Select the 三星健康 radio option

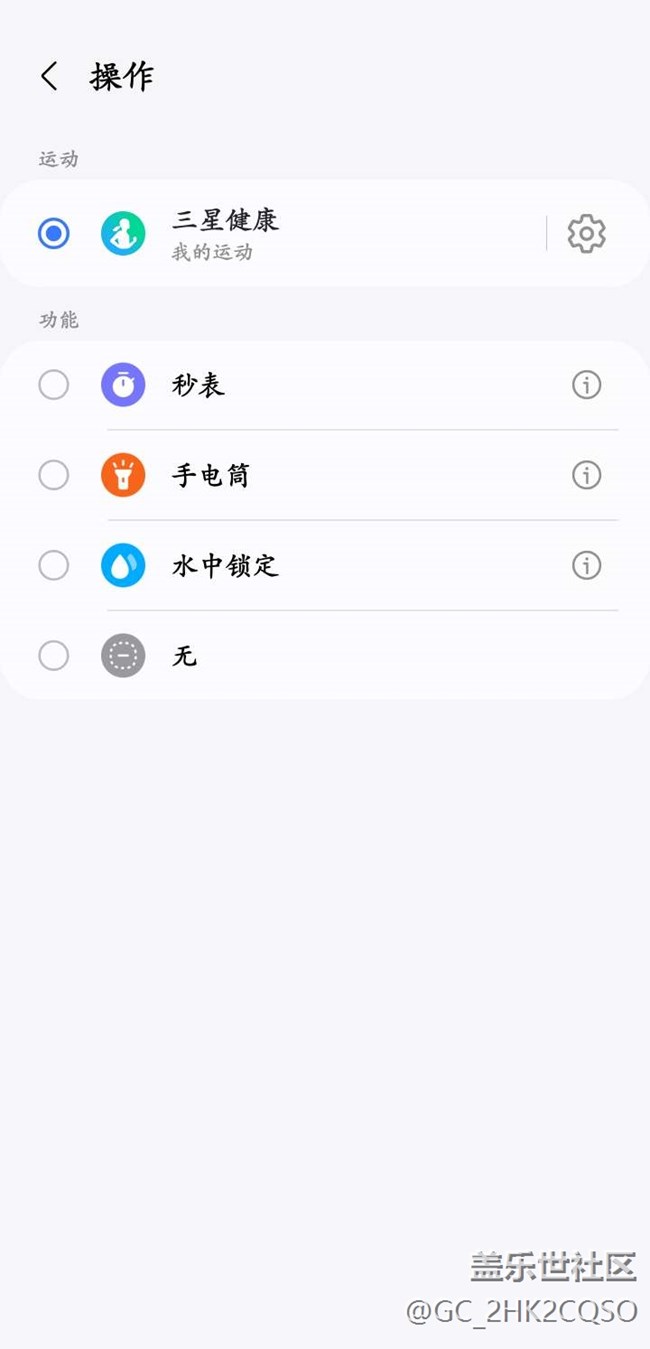click(x=53, y=234)
